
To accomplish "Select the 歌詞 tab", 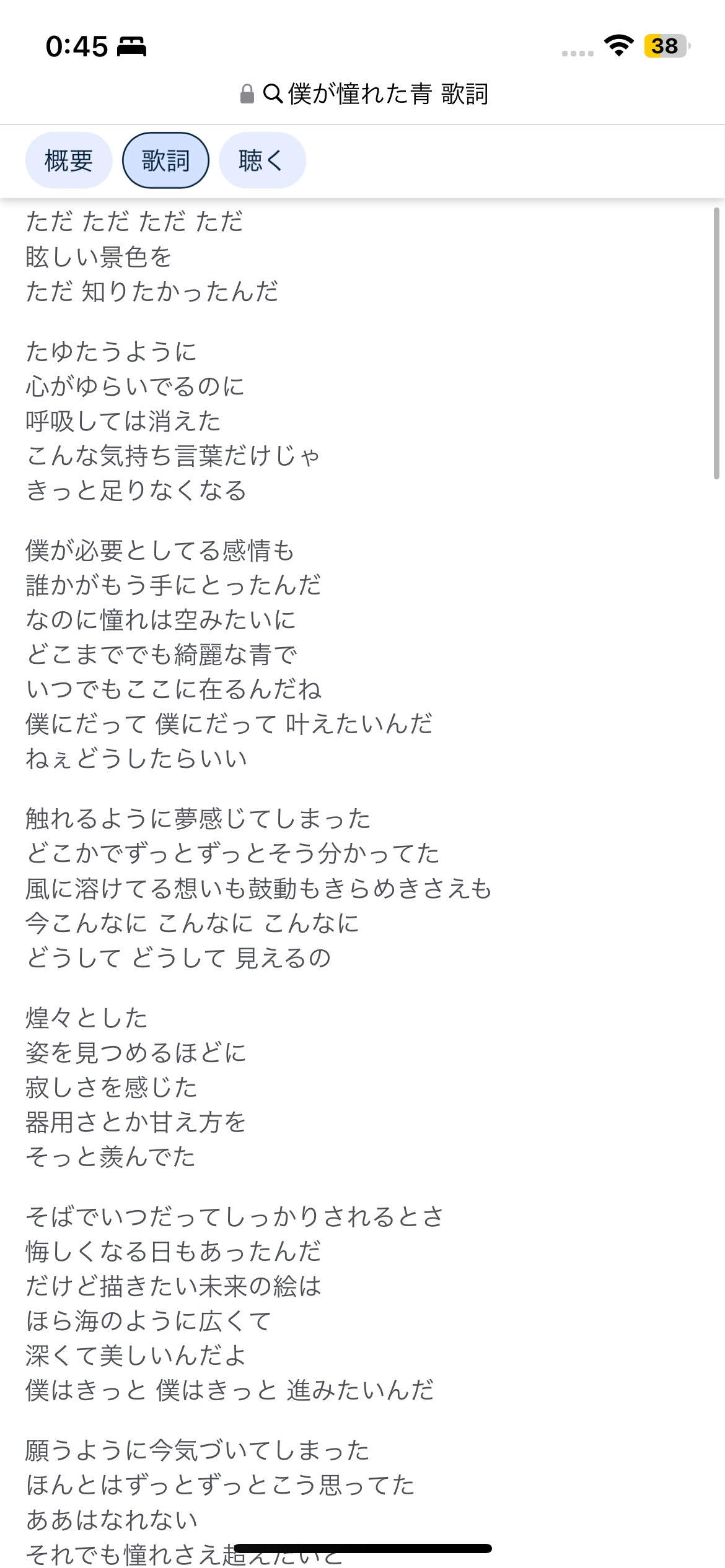I will [165, 161].
